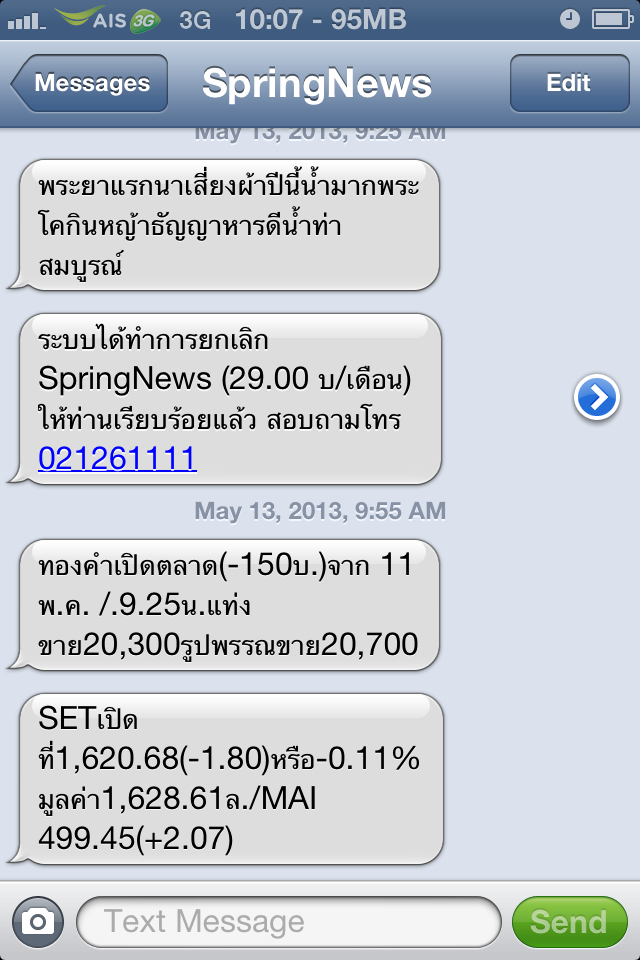This screenshot has width=640, height=960.
Task: Focus the Text Message field
Action: [288, 921]
